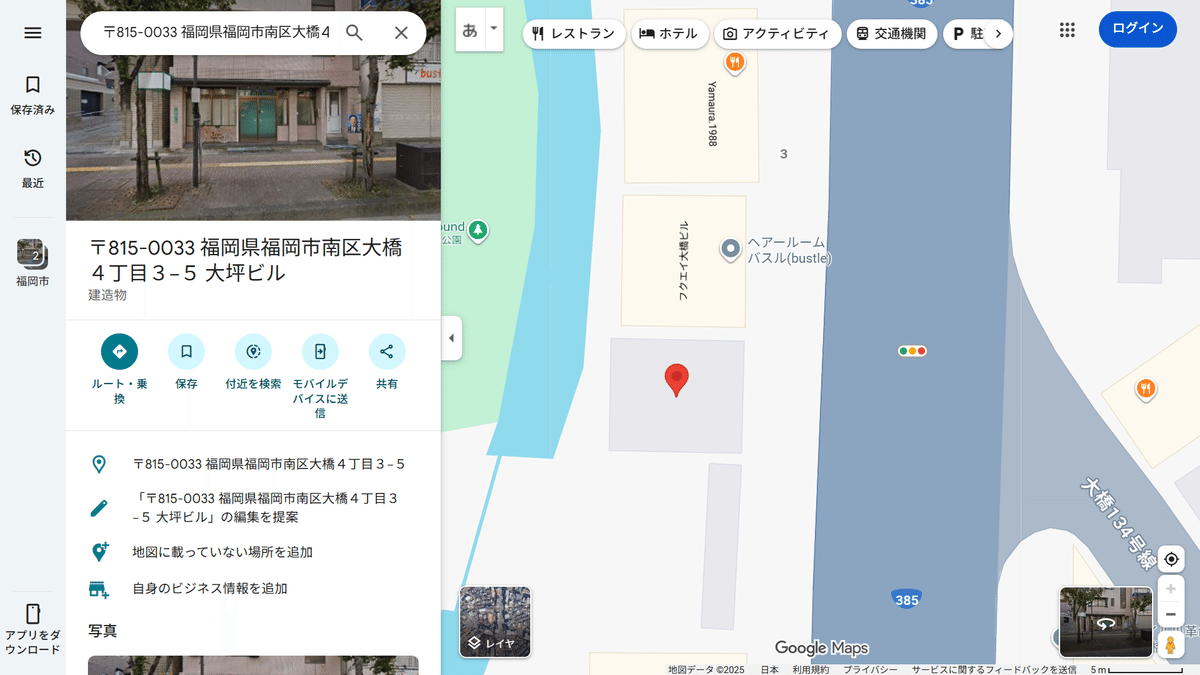The image size is (1200, 675).
Task: Collapse the side panel arrow
Action: [451, 338]
